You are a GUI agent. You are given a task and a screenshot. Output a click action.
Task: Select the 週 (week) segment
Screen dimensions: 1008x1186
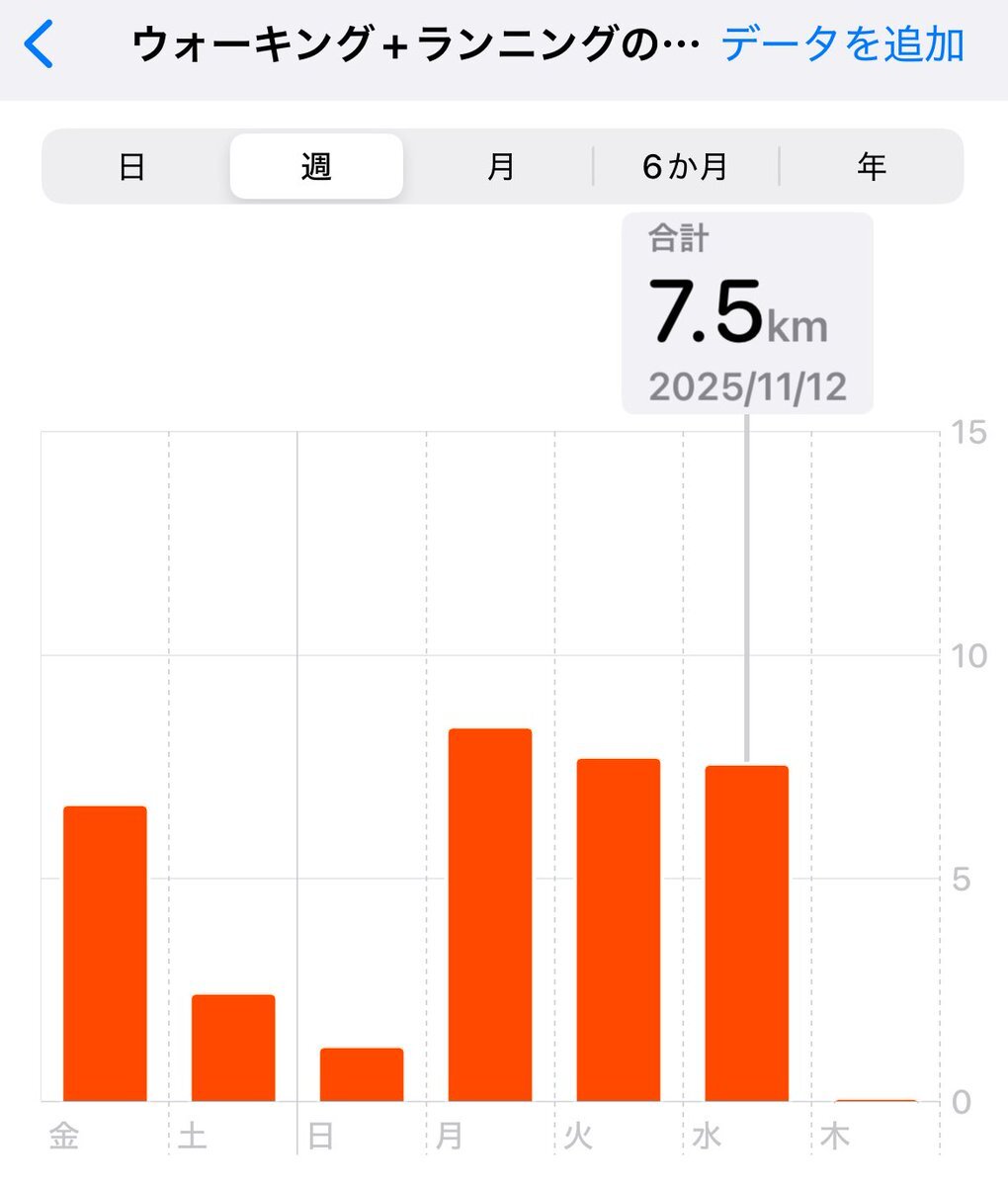[x=316, y=167]
